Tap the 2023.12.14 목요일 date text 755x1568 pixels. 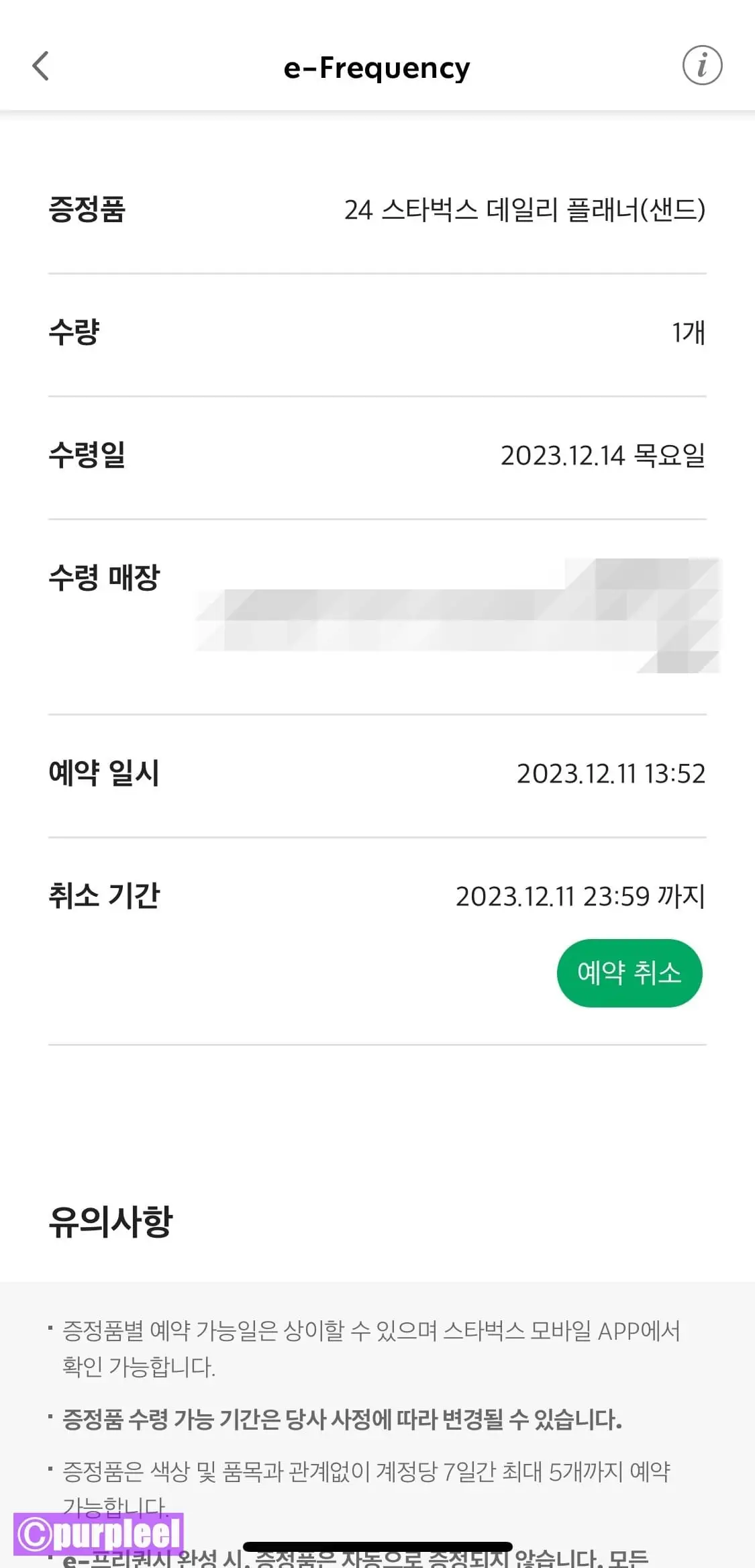602,456
